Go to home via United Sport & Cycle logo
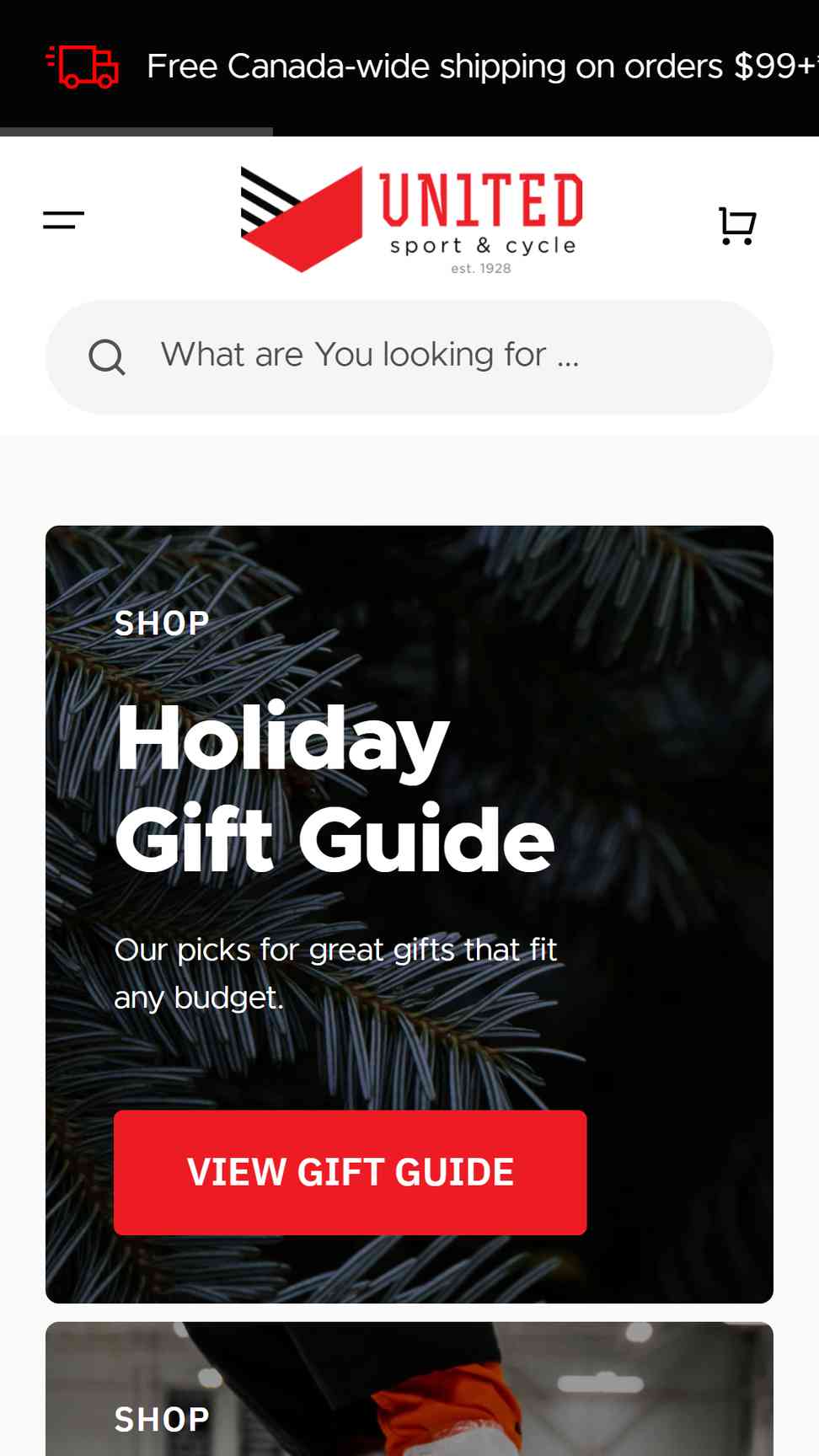This screenshot has width=819, height=1456. click(x=412, y=220)
